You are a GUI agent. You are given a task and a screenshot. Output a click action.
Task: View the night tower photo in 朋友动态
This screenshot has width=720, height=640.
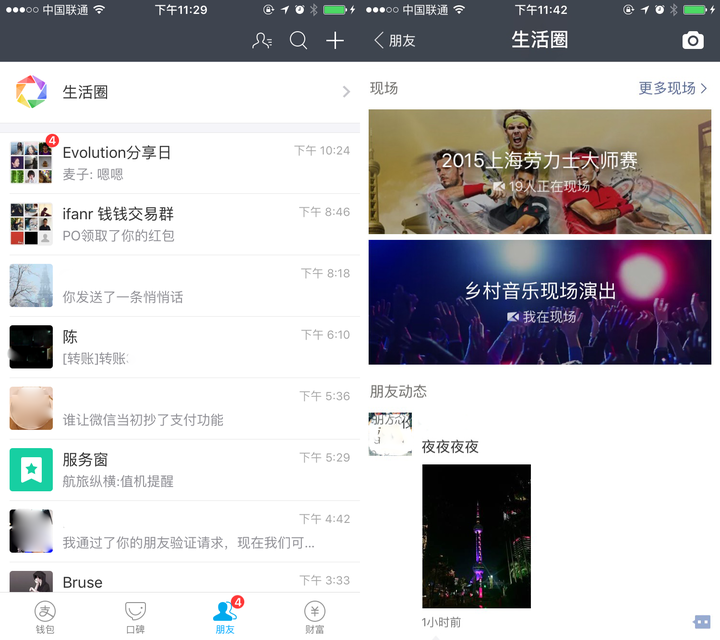pos(476,535)
